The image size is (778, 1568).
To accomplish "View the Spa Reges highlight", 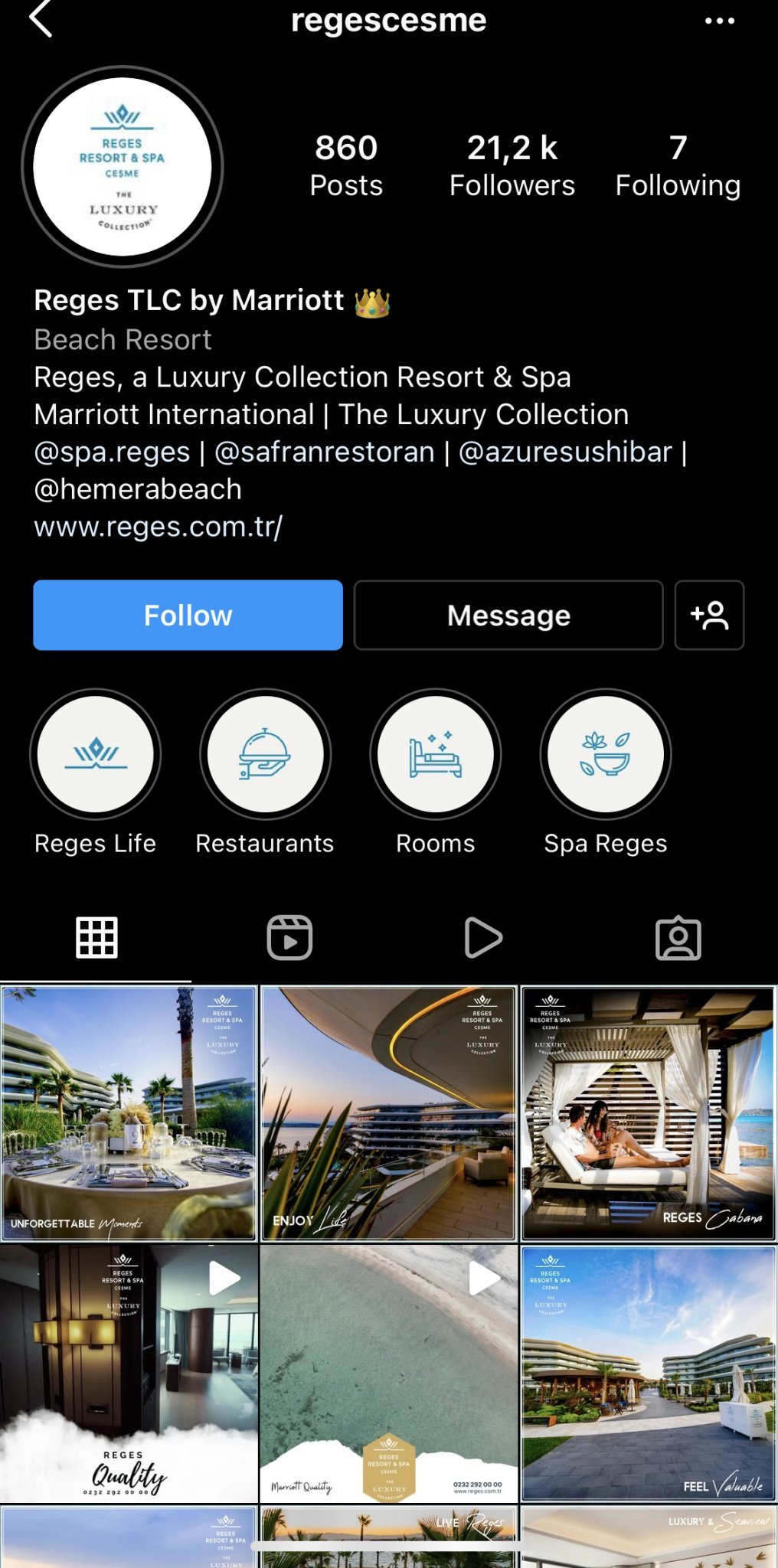I will coord(605,754).
